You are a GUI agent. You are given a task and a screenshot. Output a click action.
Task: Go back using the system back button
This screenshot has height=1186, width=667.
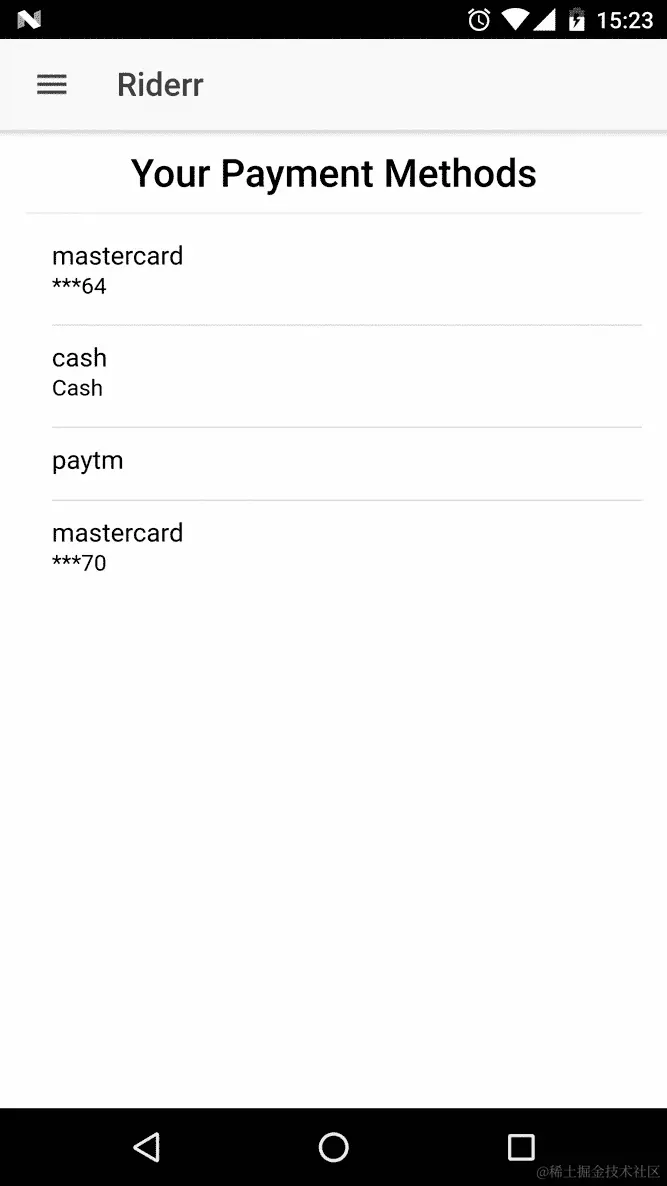click(x=147, y=1146)
